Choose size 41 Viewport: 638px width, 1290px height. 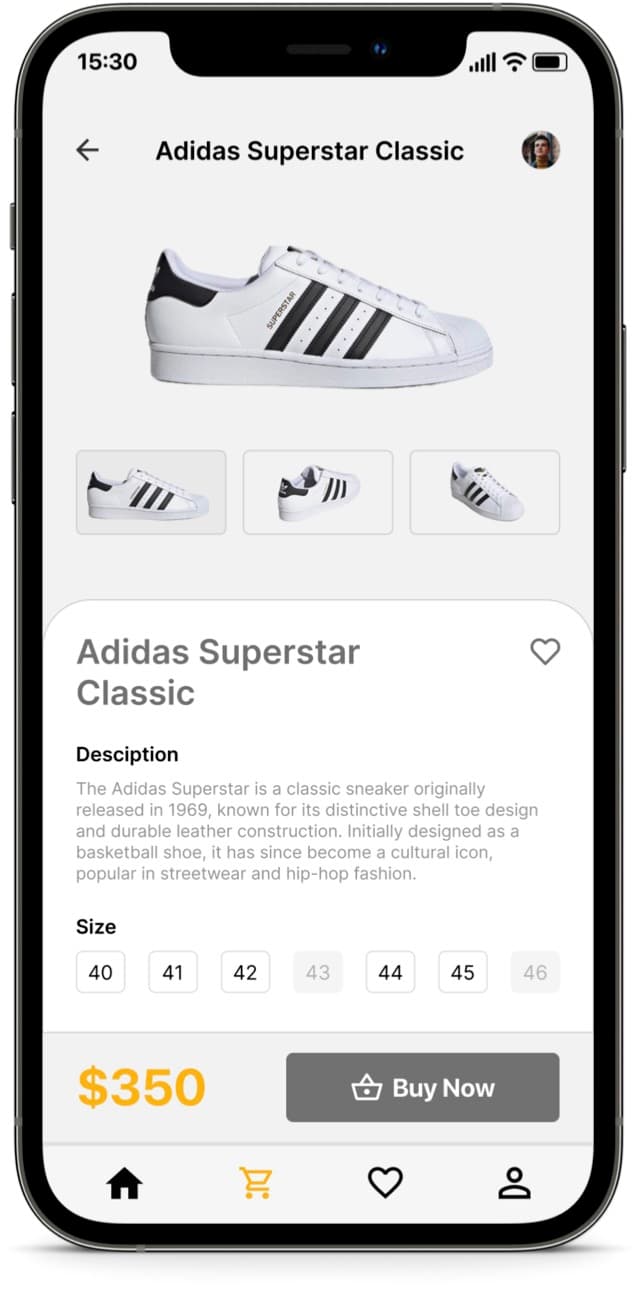[x=173, y=972]
